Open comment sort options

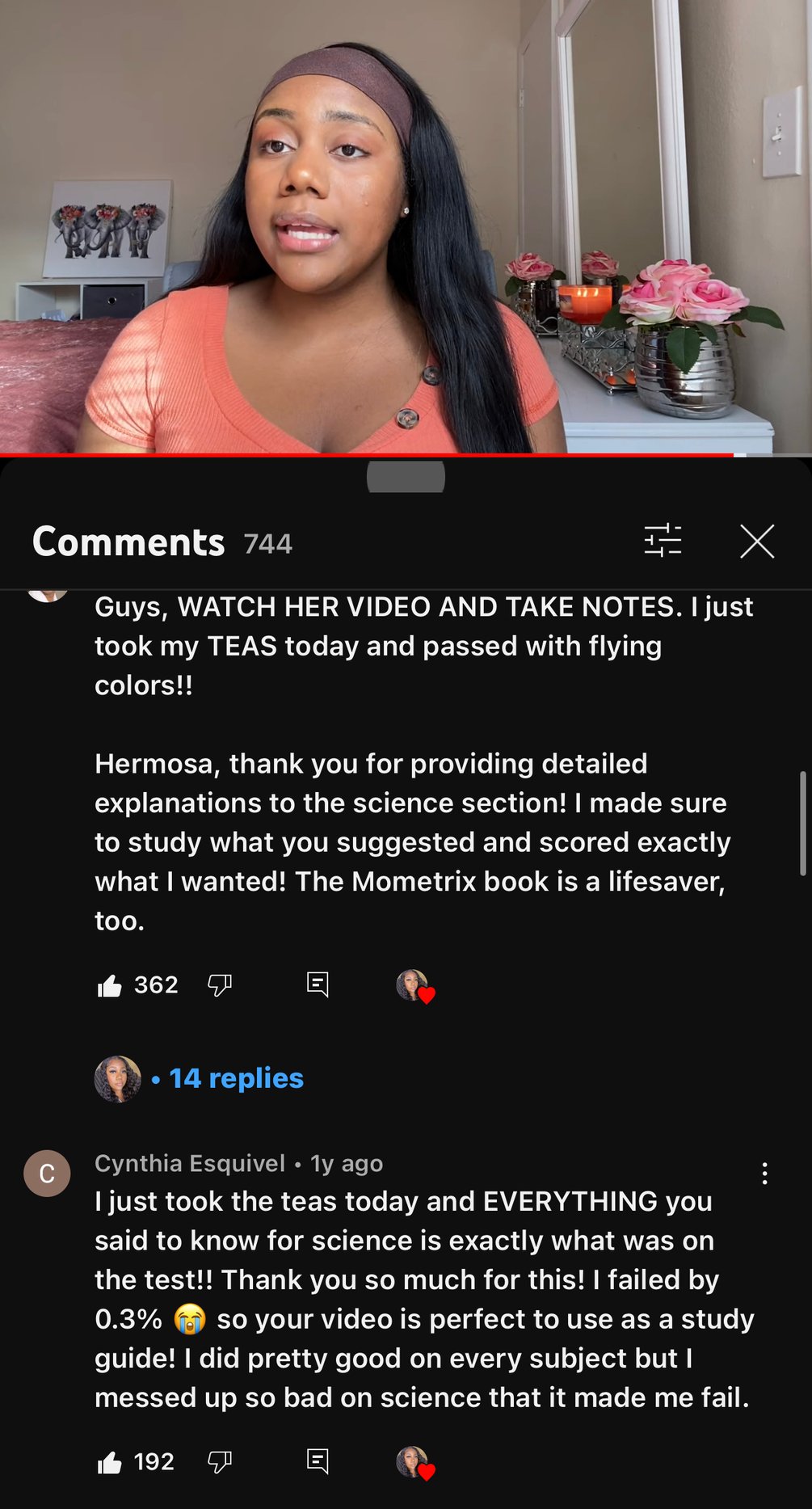coord(663,541)
